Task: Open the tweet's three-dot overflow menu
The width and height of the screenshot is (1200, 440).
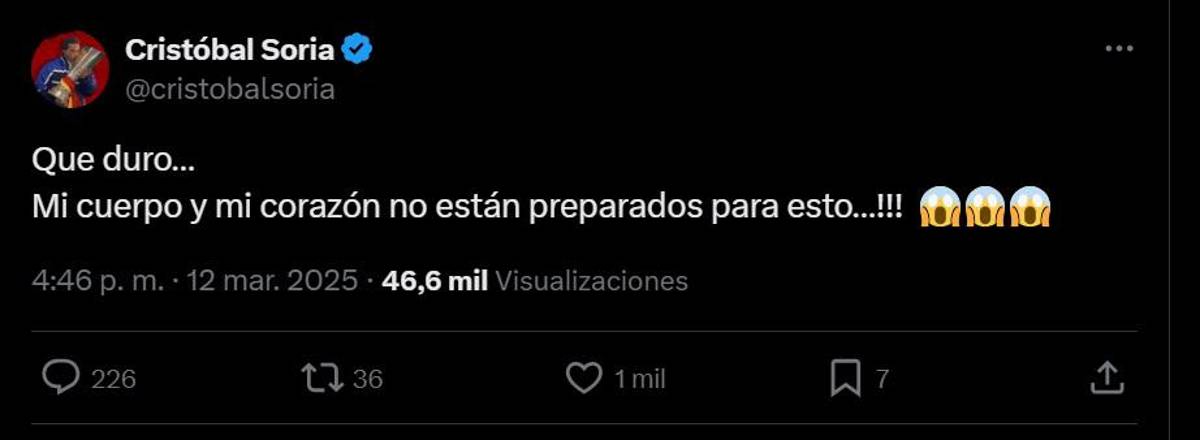Action: (1118, 49)
